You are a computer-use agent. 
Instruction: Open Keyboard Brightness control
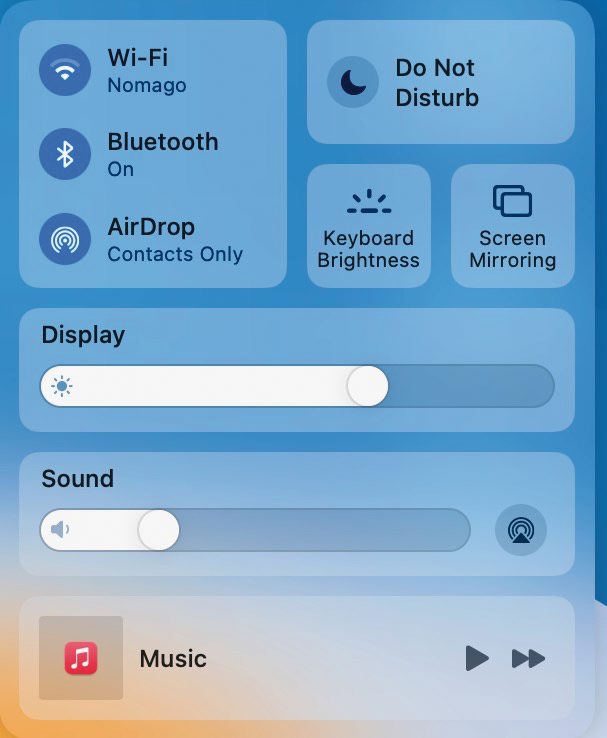(x=368, y=226)
